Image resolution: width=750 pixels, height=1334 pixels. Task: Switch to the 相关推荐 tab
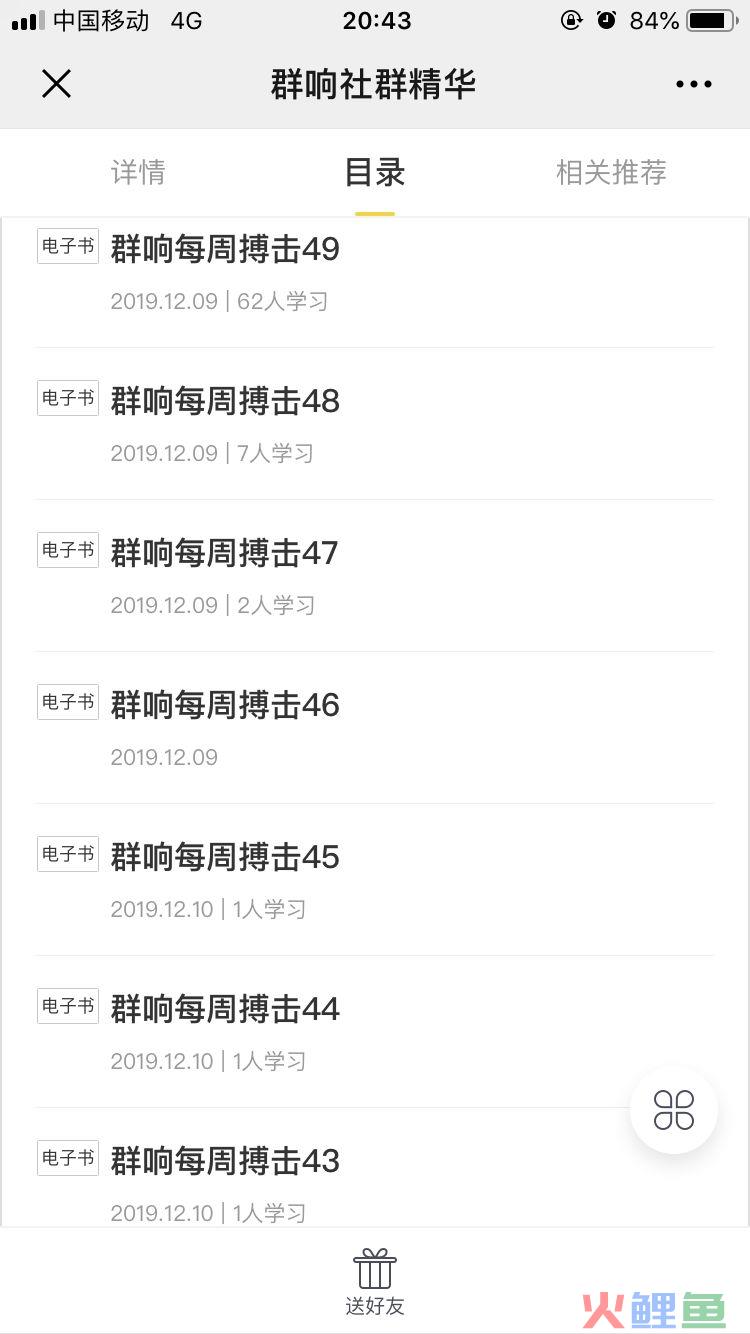pyautogui.click(x=611, y=173)
